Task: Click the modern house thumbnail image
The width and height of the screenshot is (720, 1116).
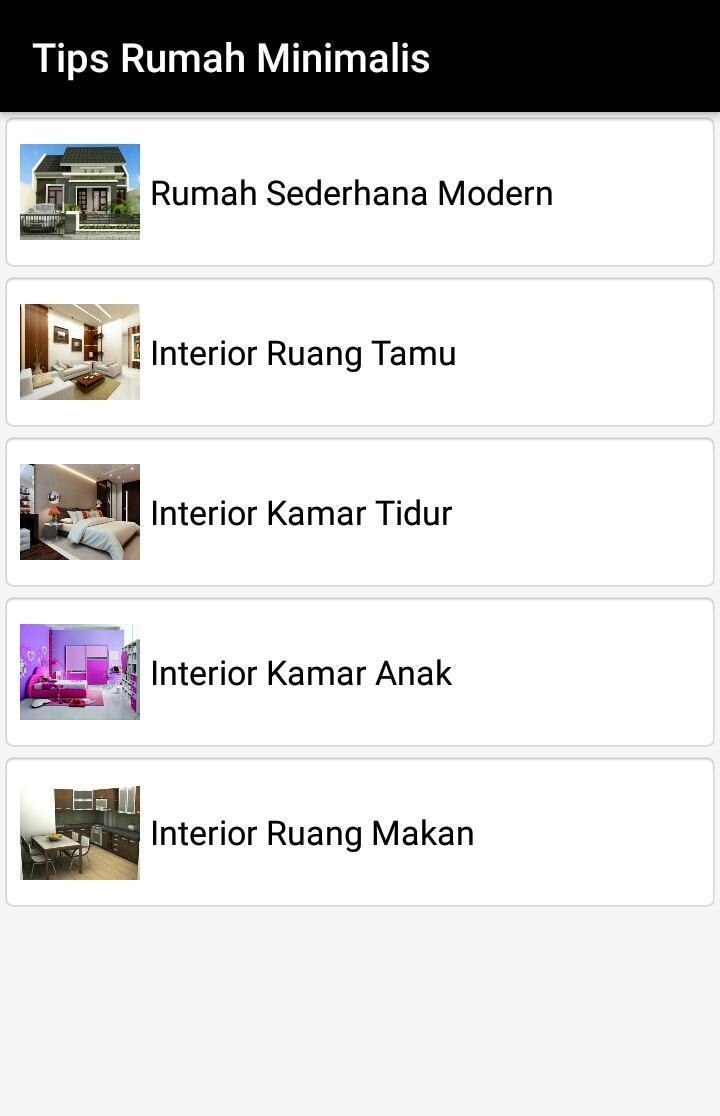Action: click(x=80, y=193)
